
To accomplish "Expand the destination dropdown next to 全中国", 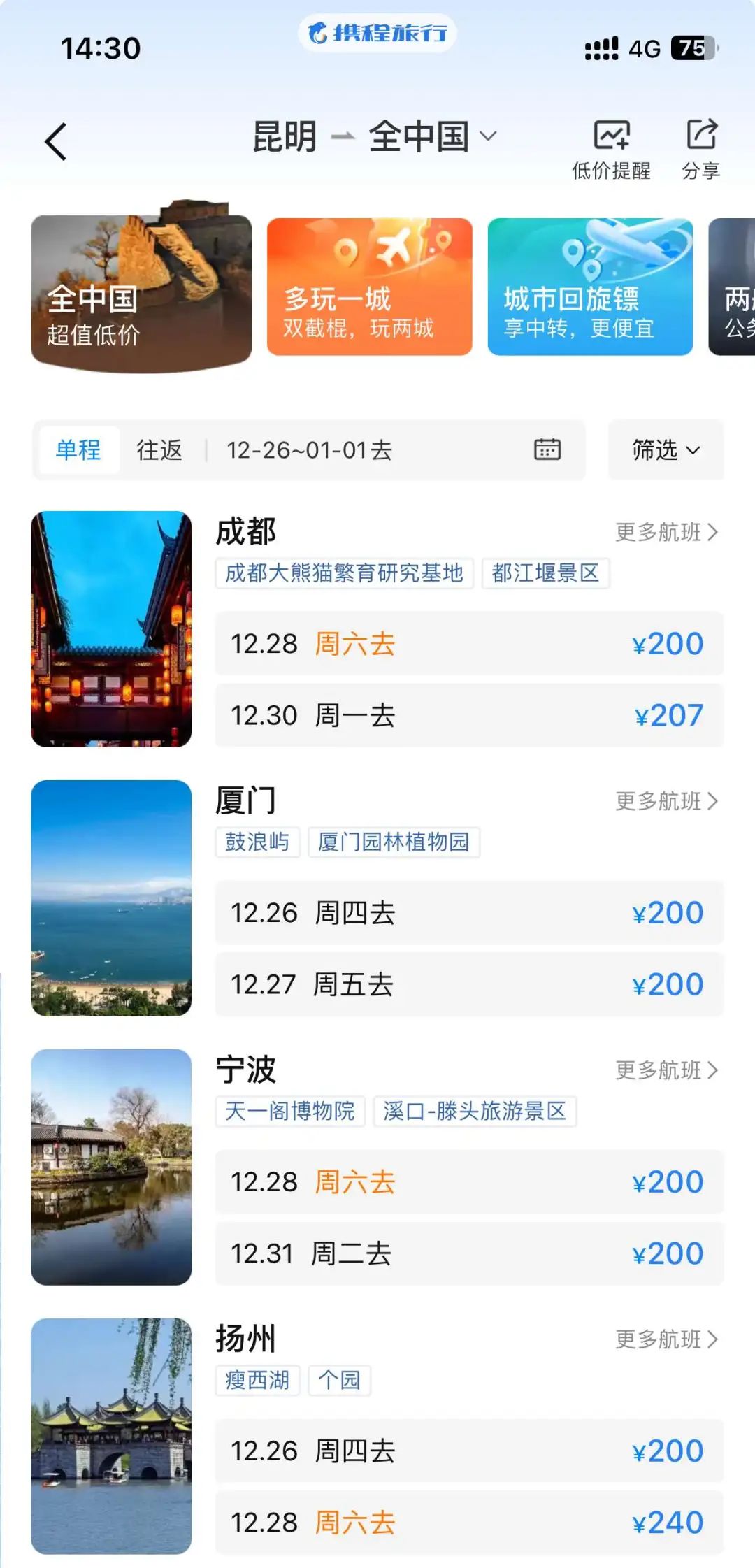I will point(488,137).
